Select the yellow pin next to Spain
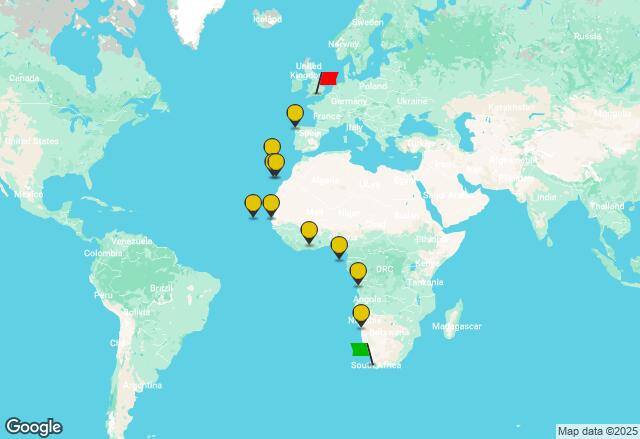 (295, 115)
